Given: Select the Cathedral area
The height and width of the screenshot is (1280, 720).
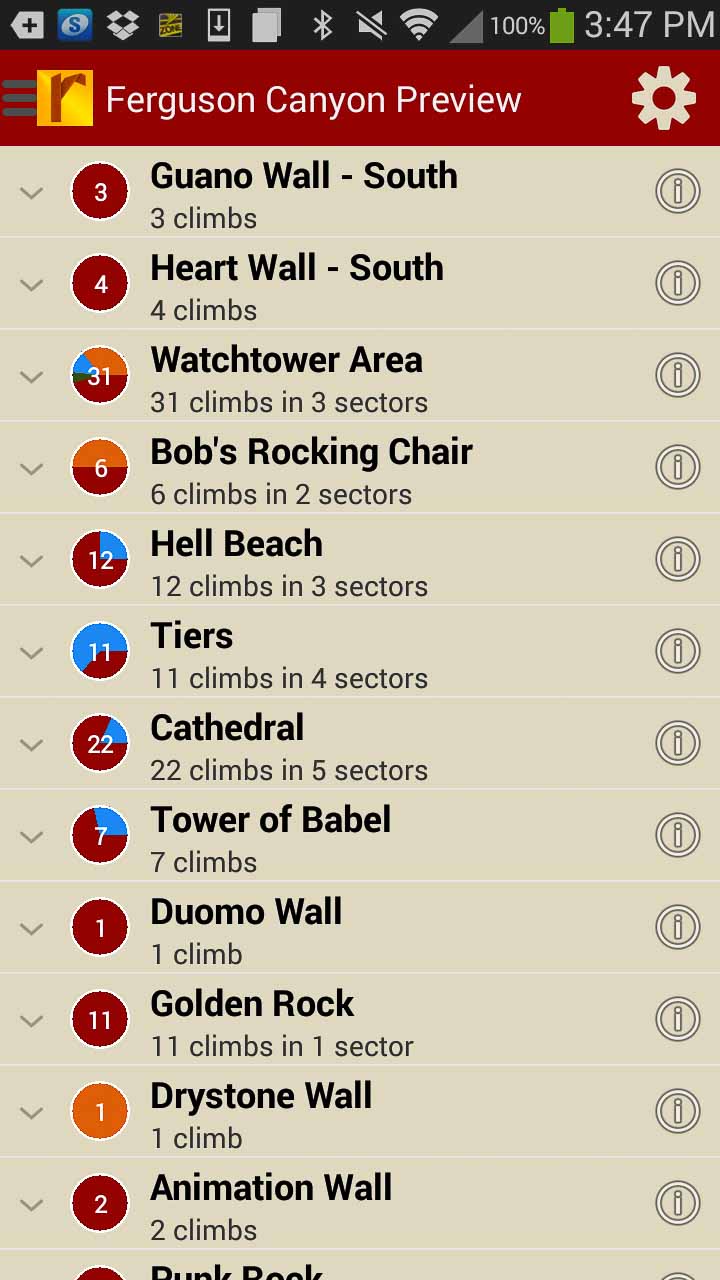Looking at the screenshot, I should [288, 745].
